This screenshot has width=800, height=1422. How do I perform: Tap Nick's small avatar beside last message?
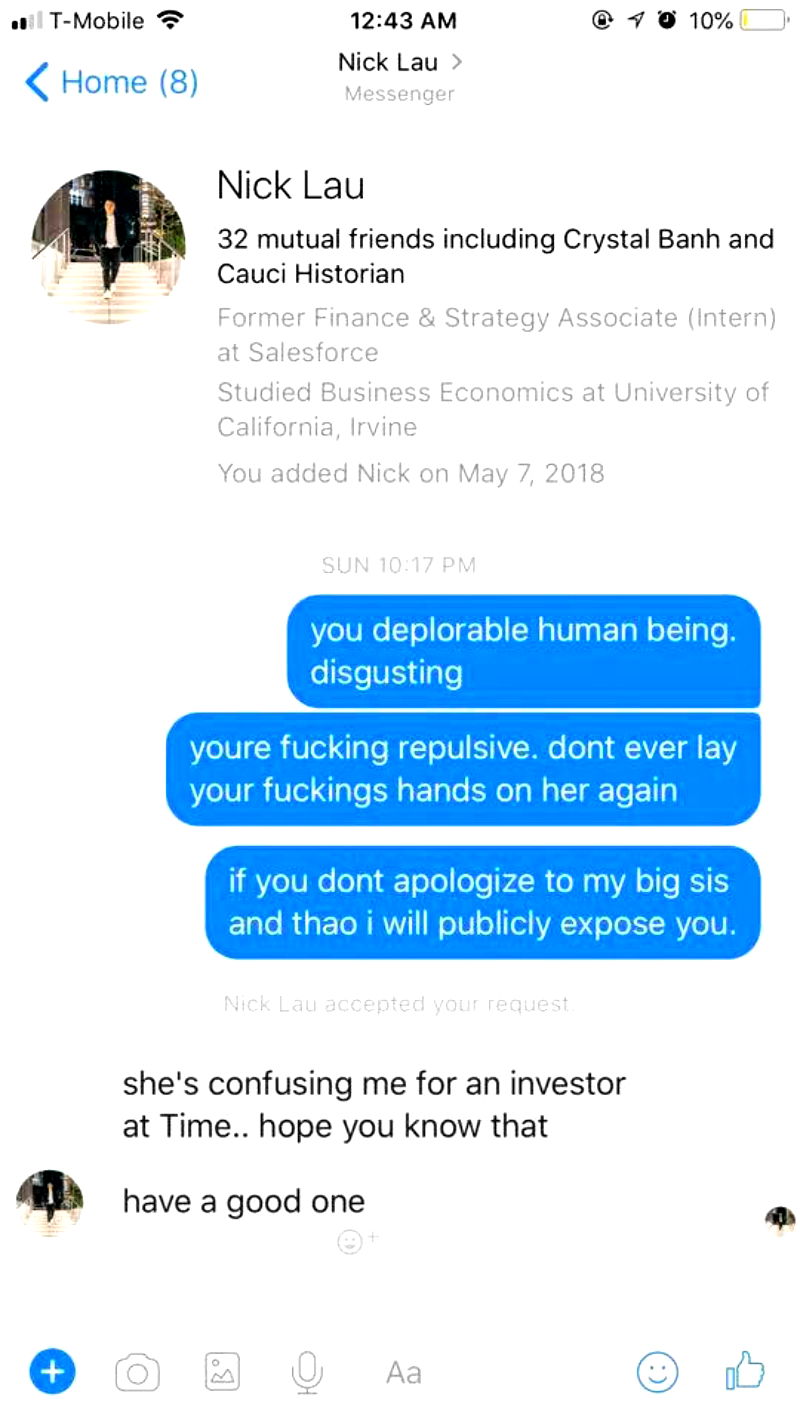[x=50, y=1200]
